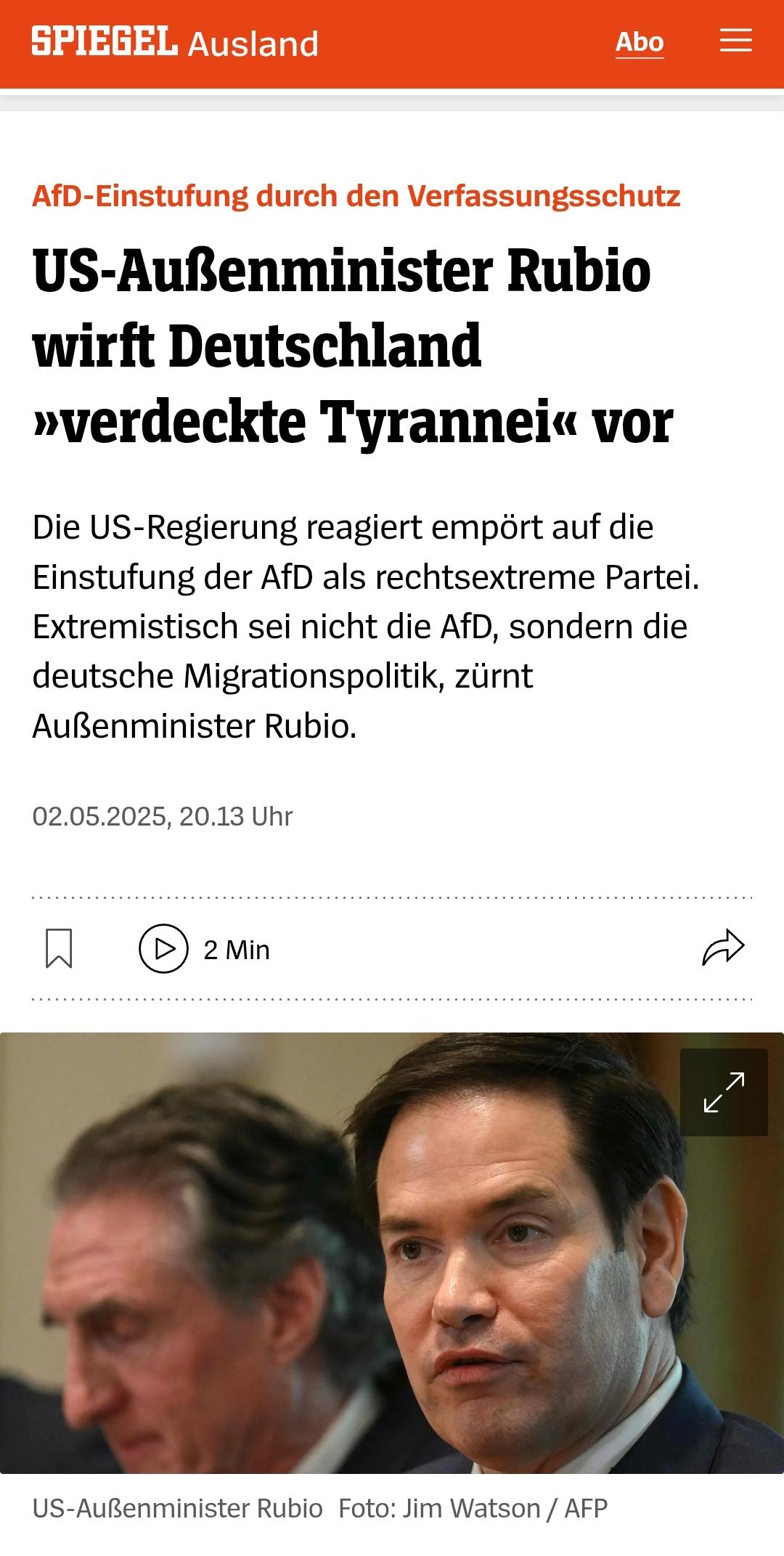
Task: Share this article
Action: tap(724, 948)
